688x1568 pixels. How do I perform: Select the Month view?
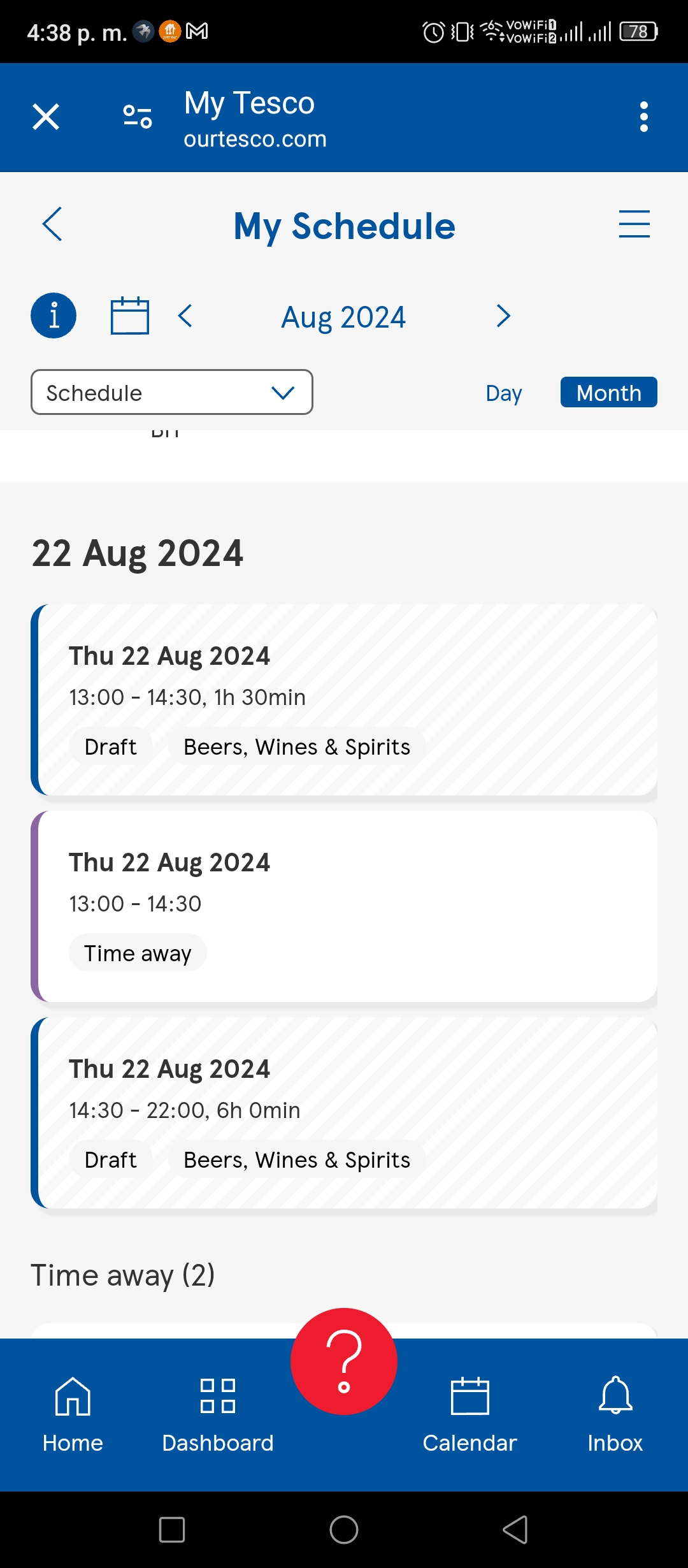pyautogui.click(x=609, y=393)
